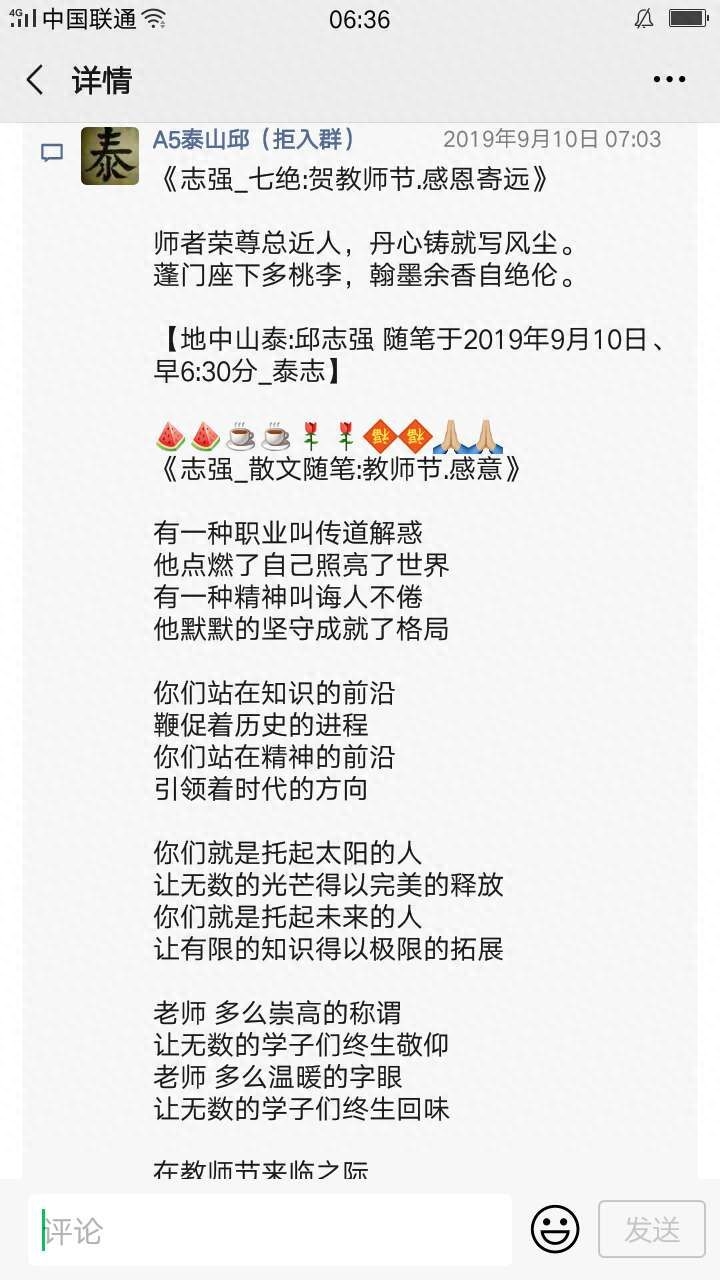Image resolution: width=720 pixels, height=1280 pixels.
Task: Tap the username A5泰山邱（拒入群）
Action: pyautogui.click(x=255, y=139)
